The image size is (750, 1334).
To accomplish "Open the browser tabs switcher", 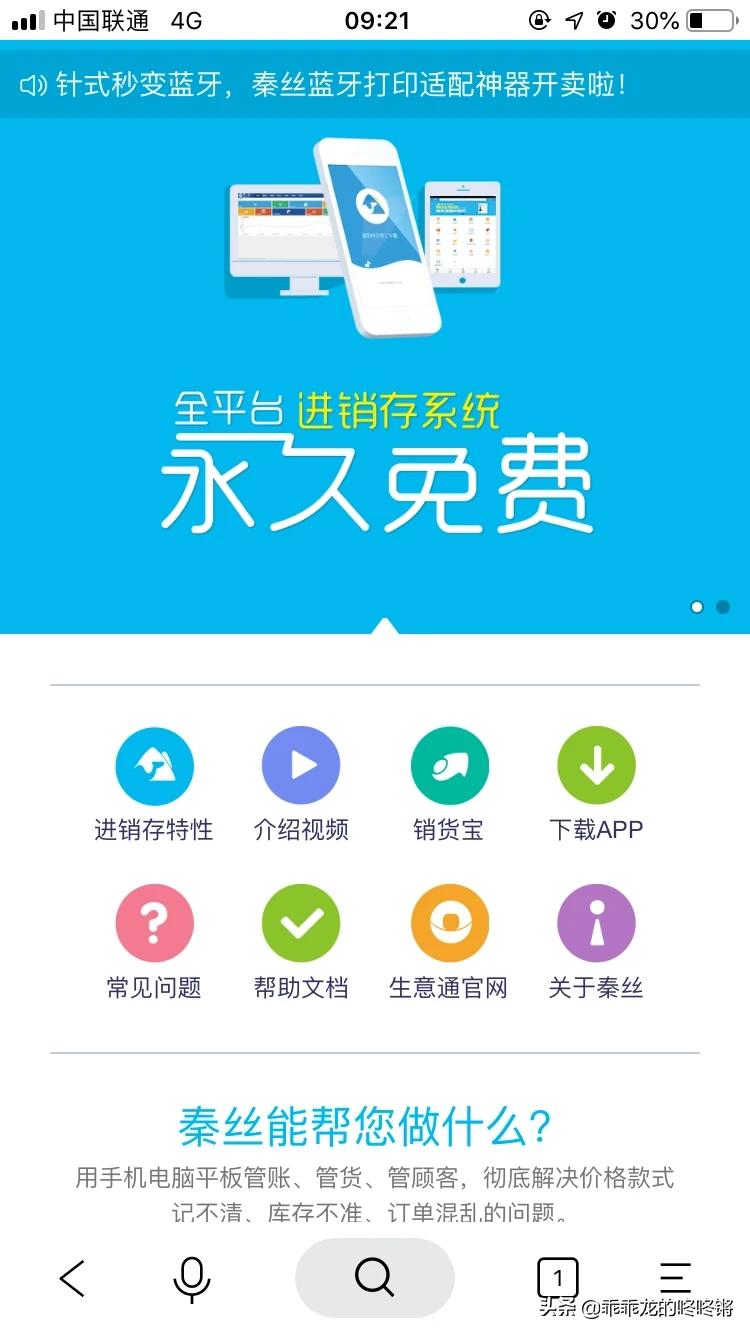I will [558, 1277].
